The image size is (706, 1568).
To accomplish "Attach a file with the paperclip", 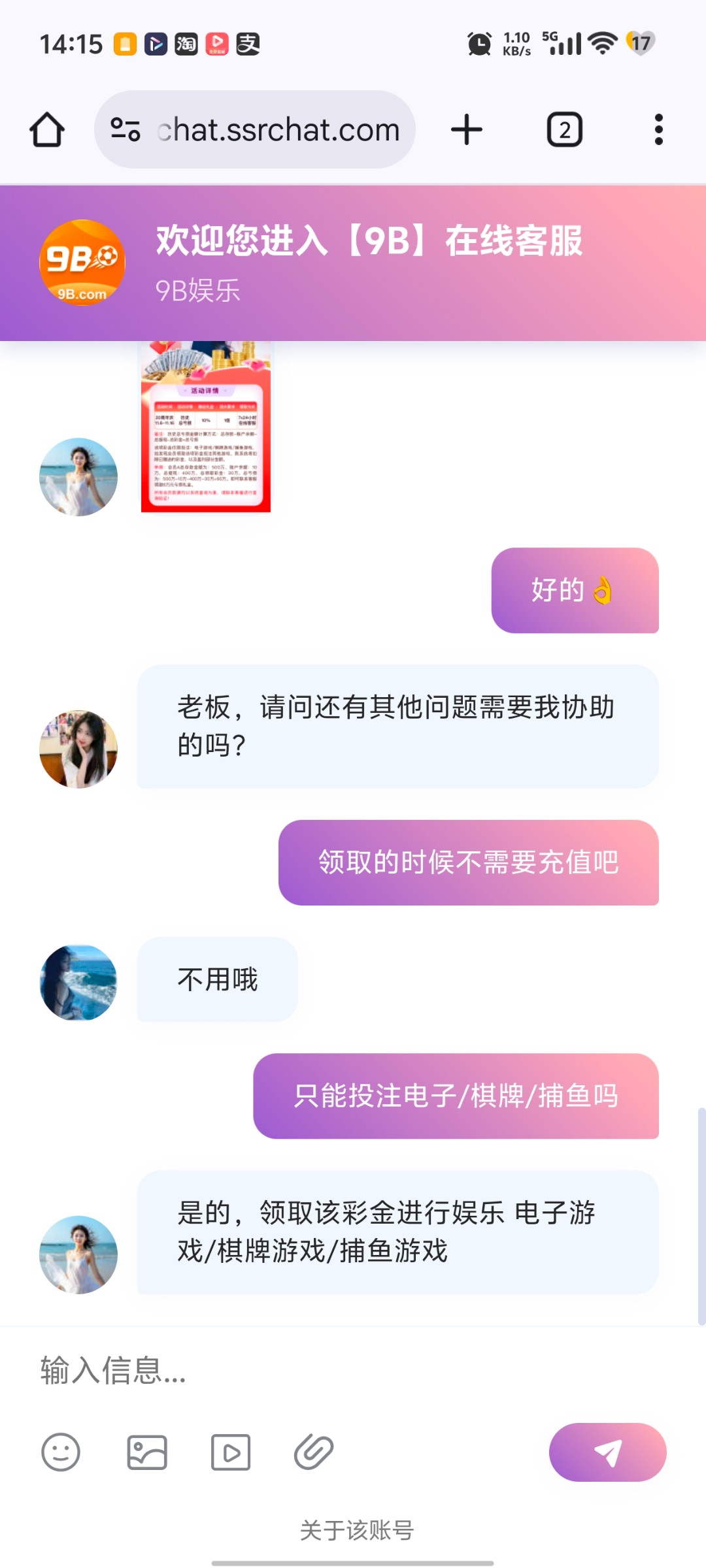I will [314, 1452].
